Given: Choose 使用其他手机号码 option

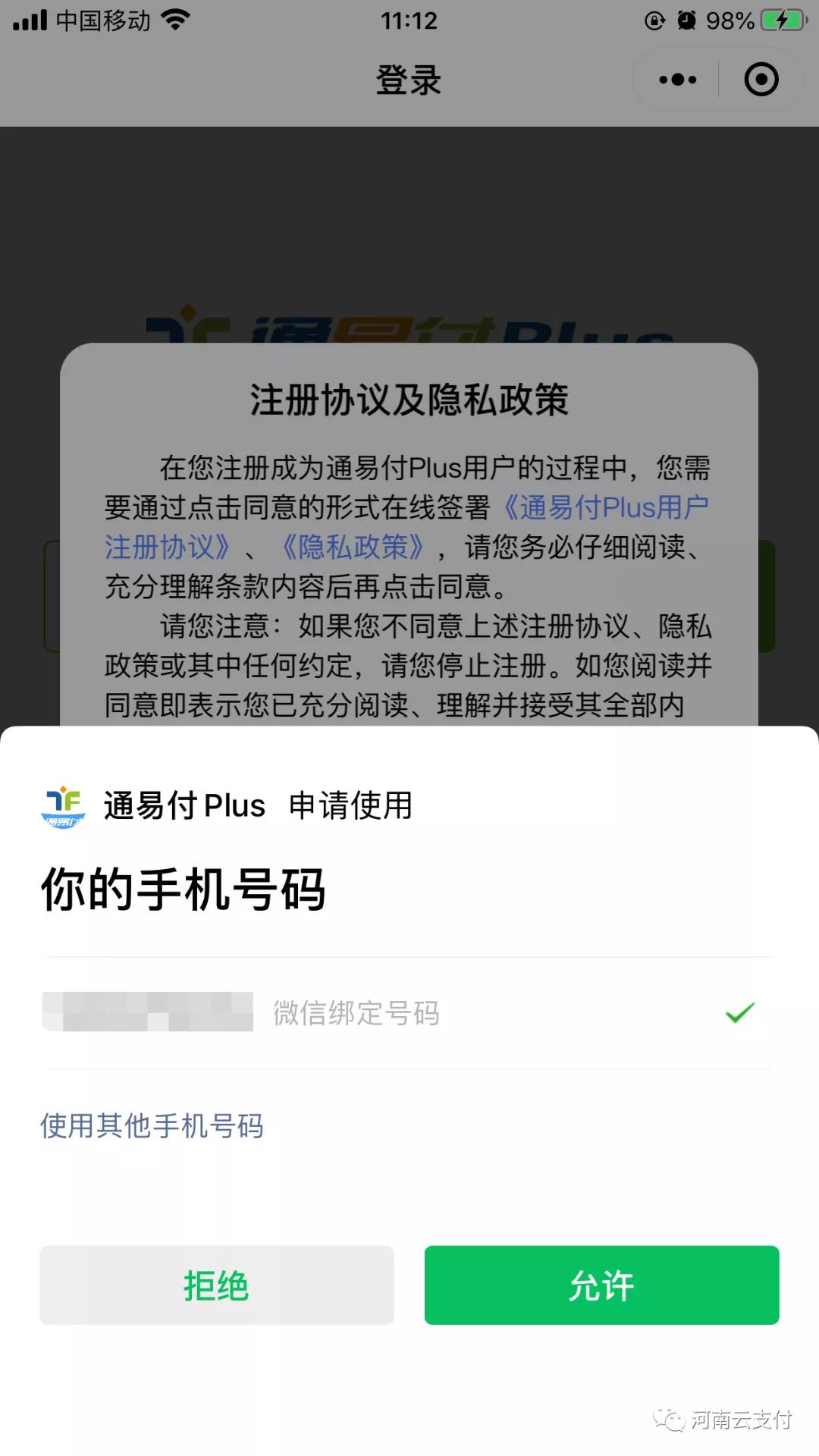Looking at the screenshot, I should tap(152, 1125).
